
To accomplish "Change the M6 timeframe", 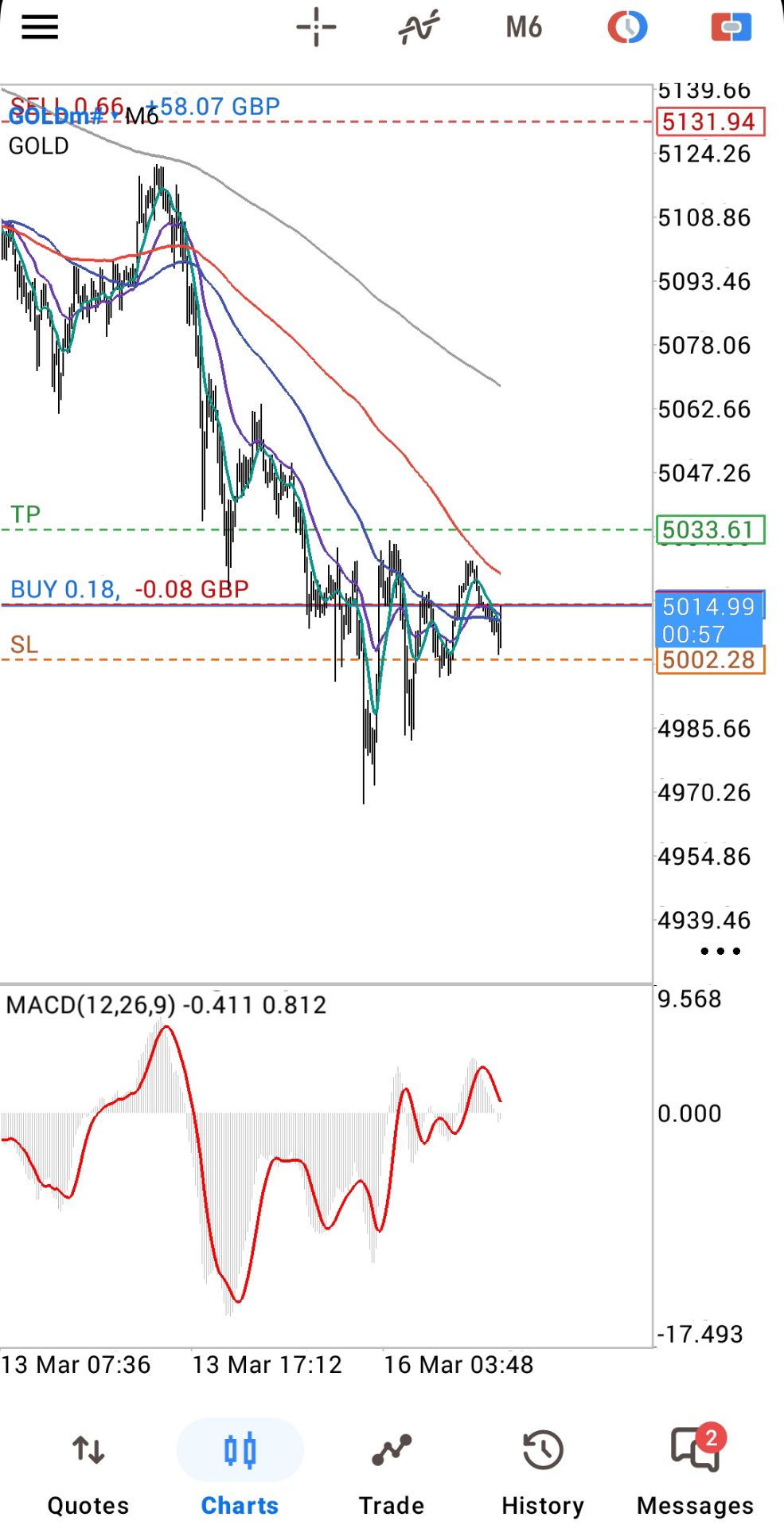I will [523, 28].
